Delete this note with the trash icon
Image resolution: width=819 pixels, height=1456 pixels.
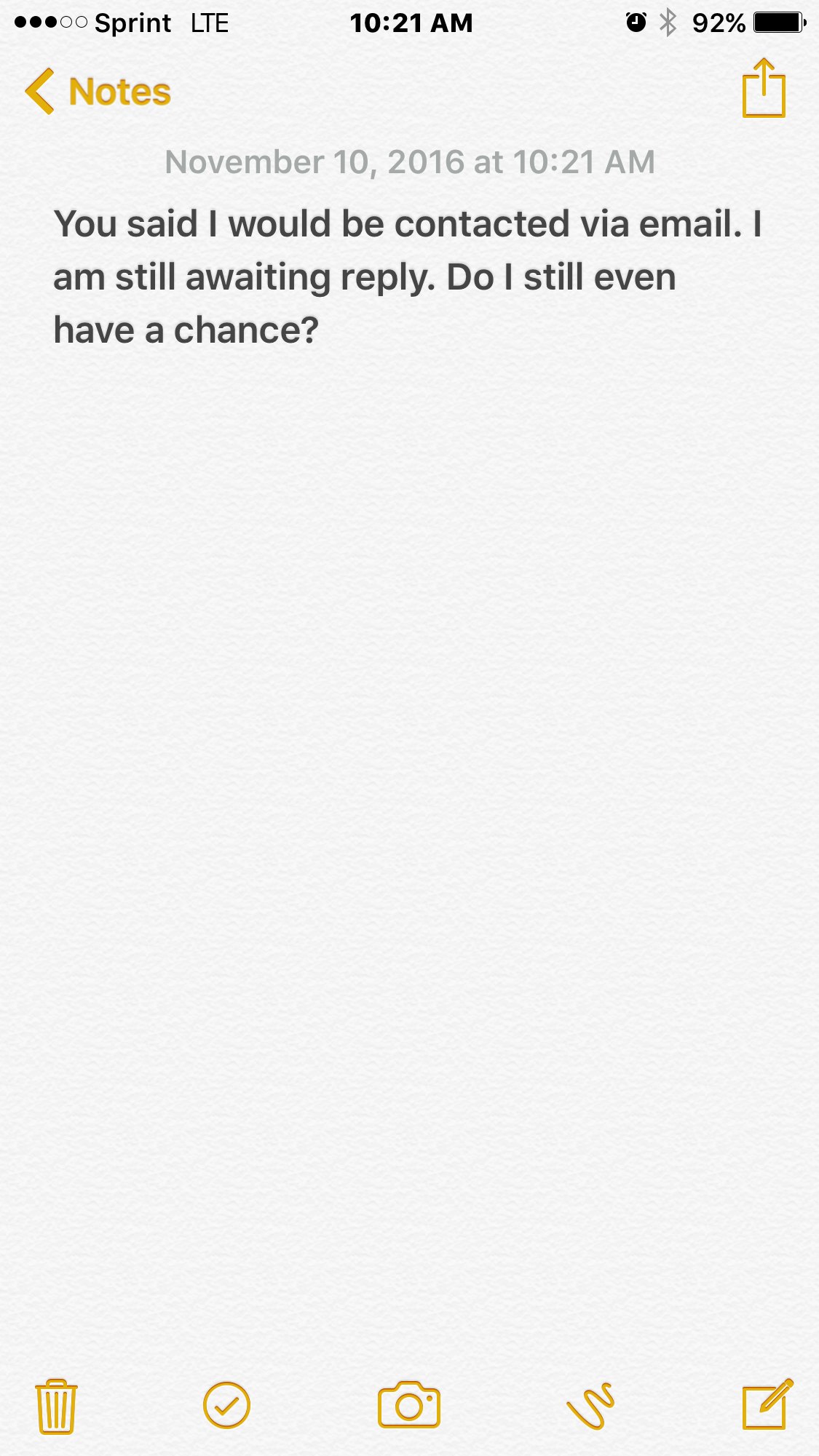click(56, 1406)
